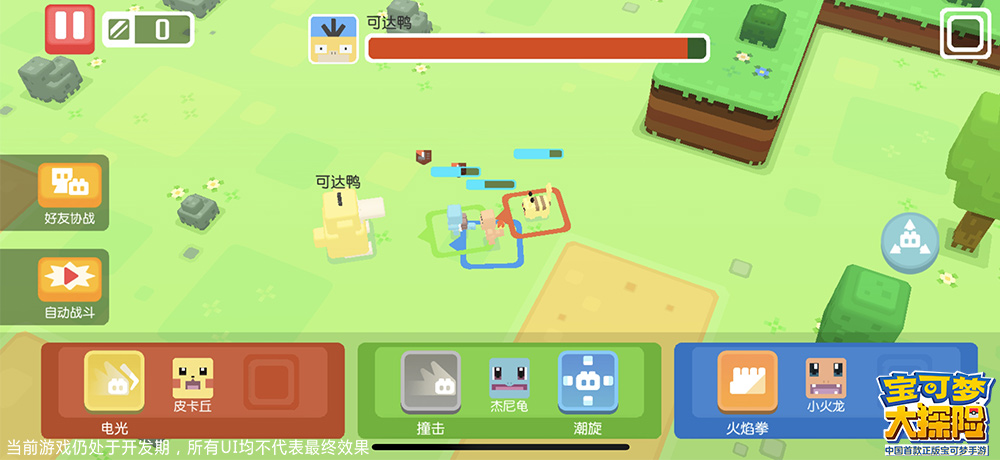This screenshot has width=1000, height=460.
Task: Pause the battle
Action: coord(69,28)
